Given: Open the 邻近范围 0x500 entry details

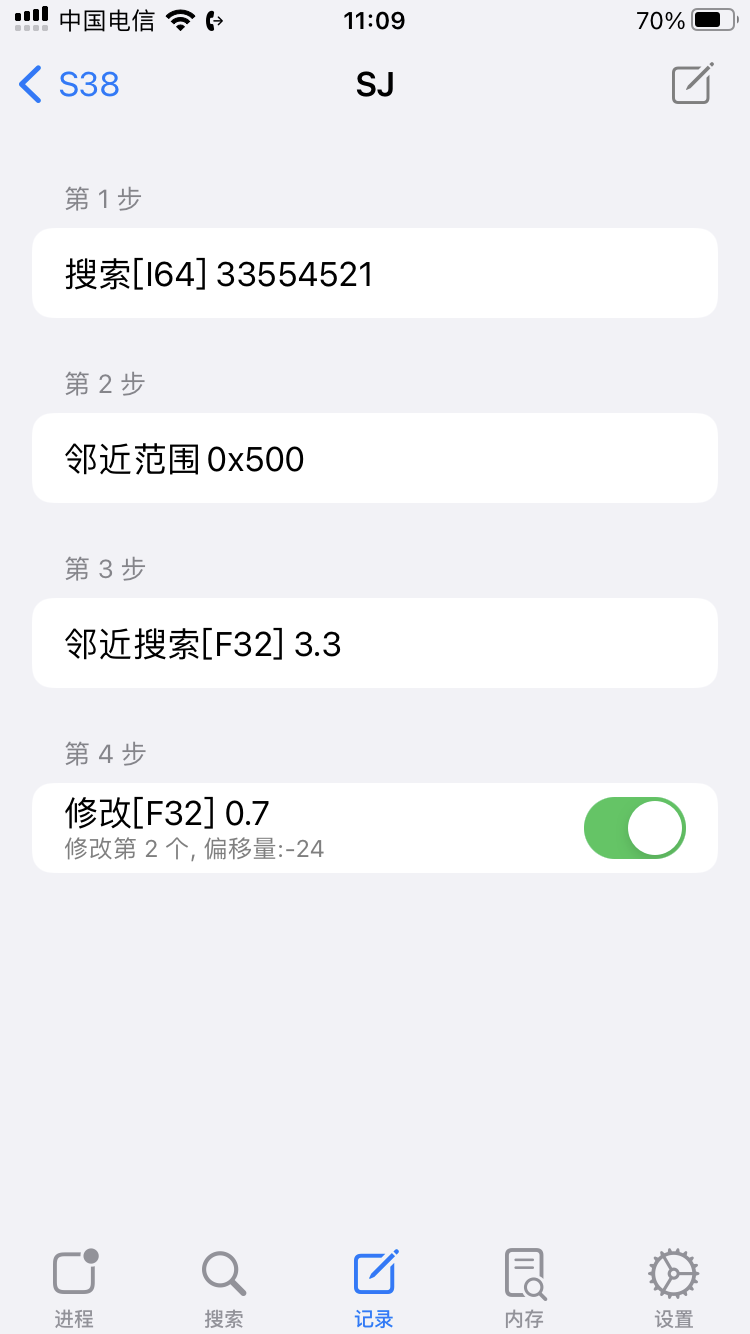Looking at the screenshot, I should click(375, 457).
